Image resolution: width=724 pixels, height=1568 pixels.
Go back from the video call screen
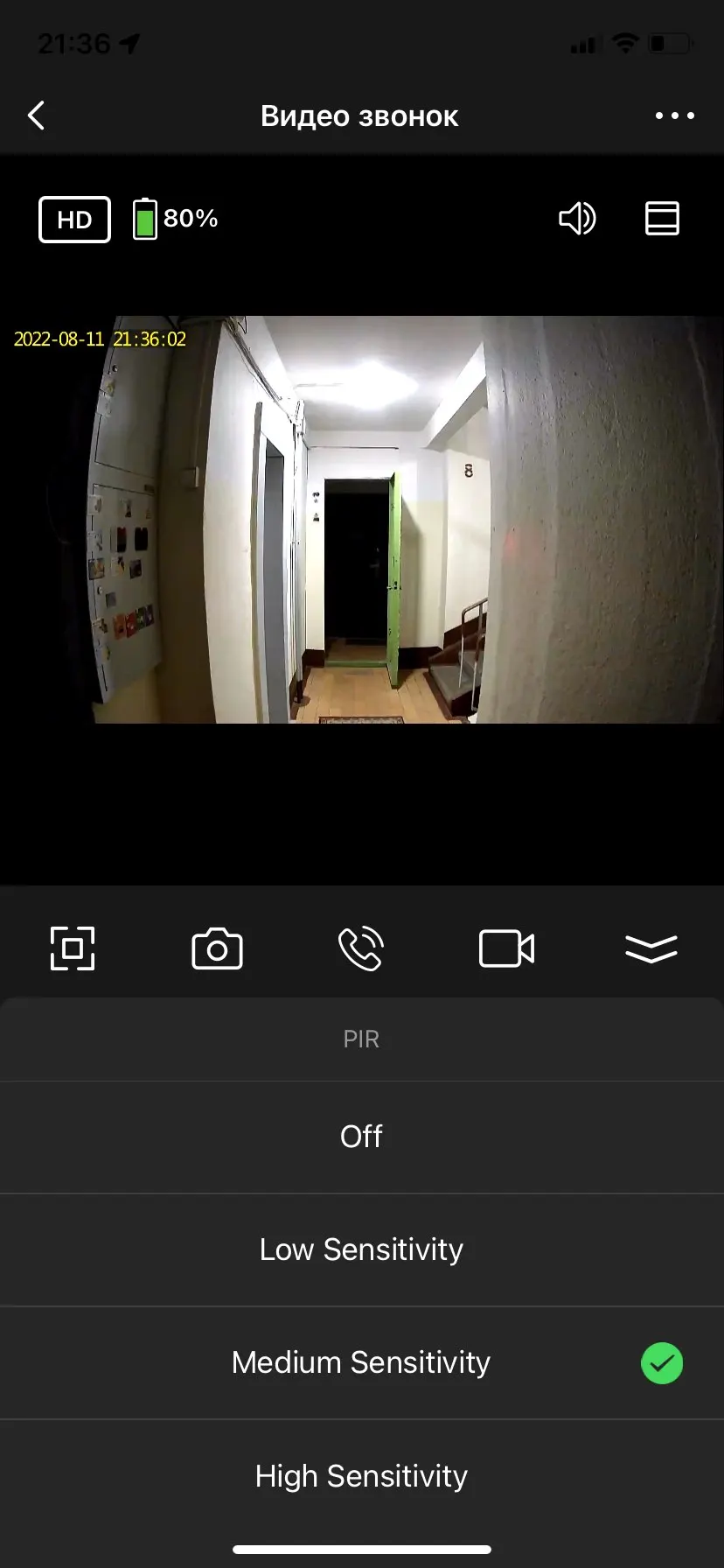point(36,115)
